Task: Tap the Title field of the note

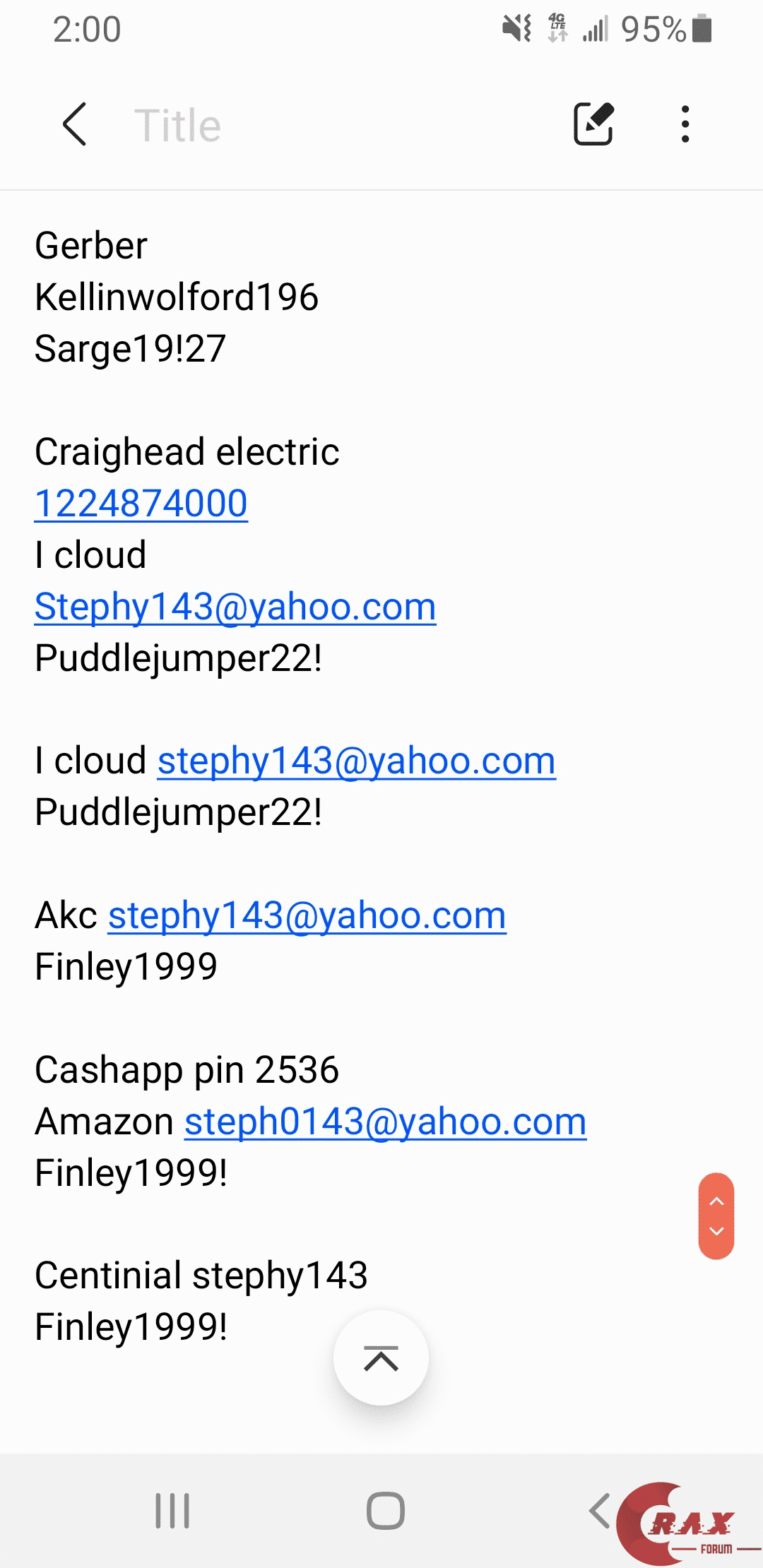Action: click(177, 126)
